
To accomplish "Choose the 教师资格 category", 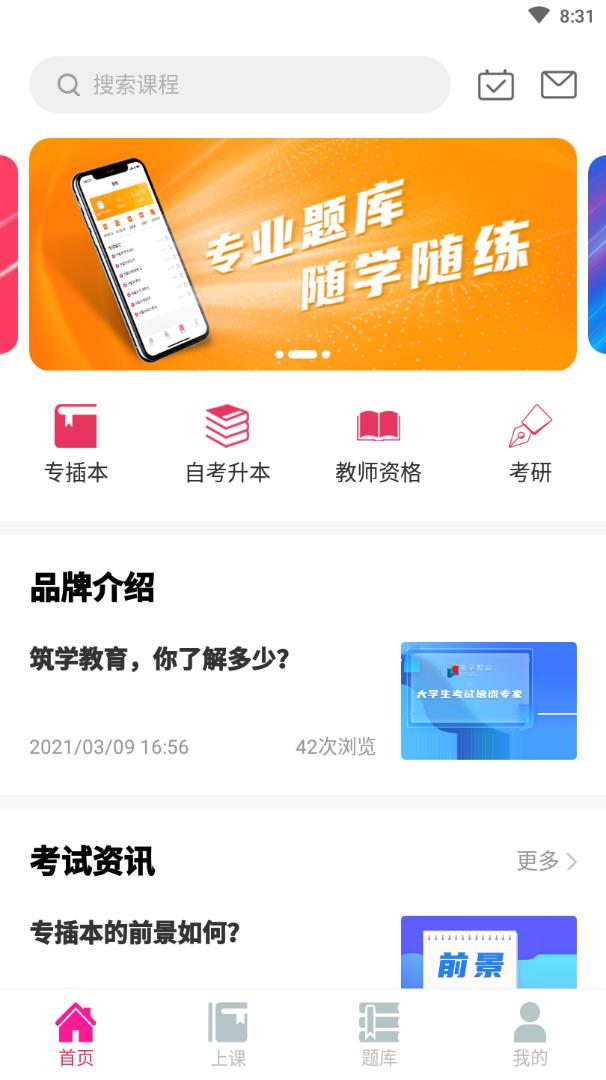I will click(378, 443).
